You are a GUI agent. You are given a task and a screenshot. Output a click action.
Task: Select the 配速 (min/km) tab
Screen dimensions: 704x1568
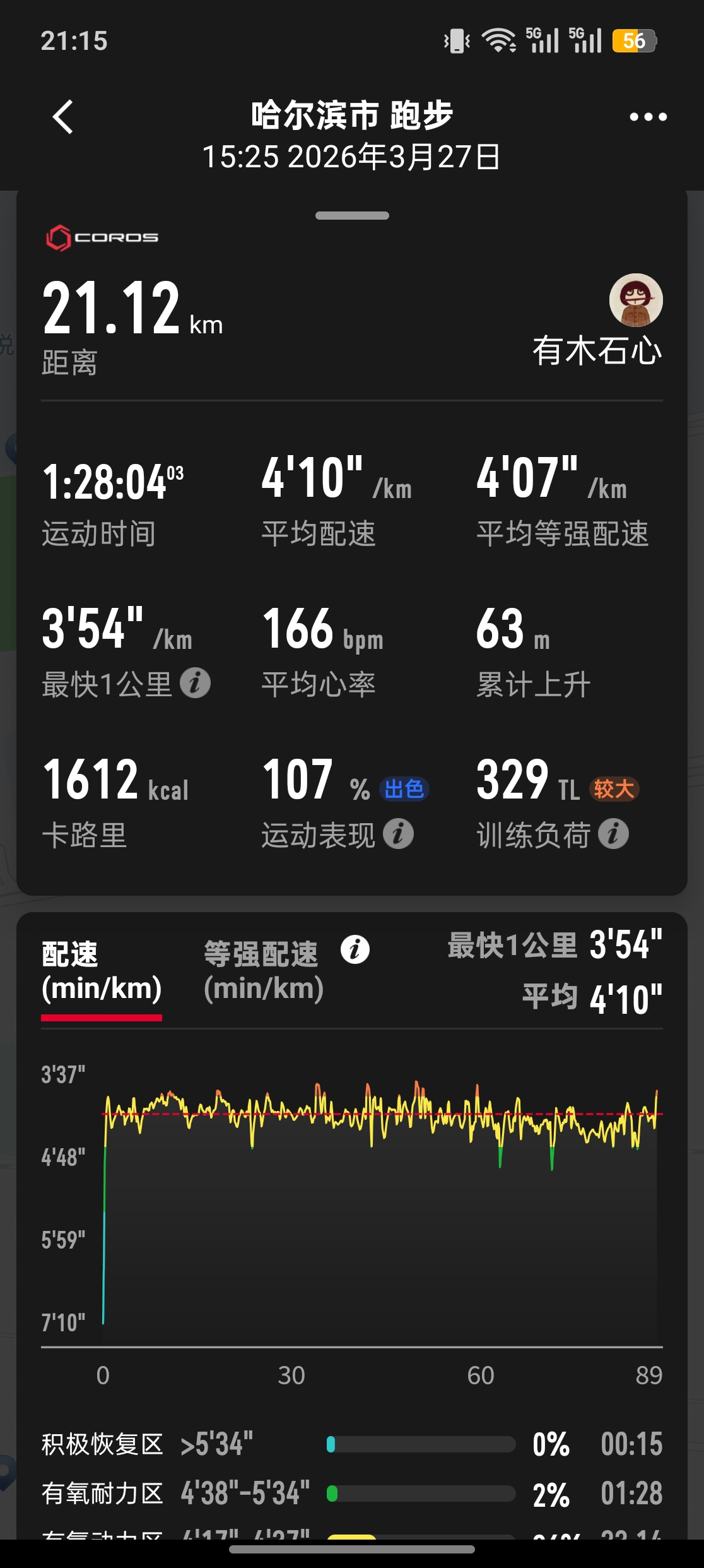pyautogui.click(x=102, y=971)
